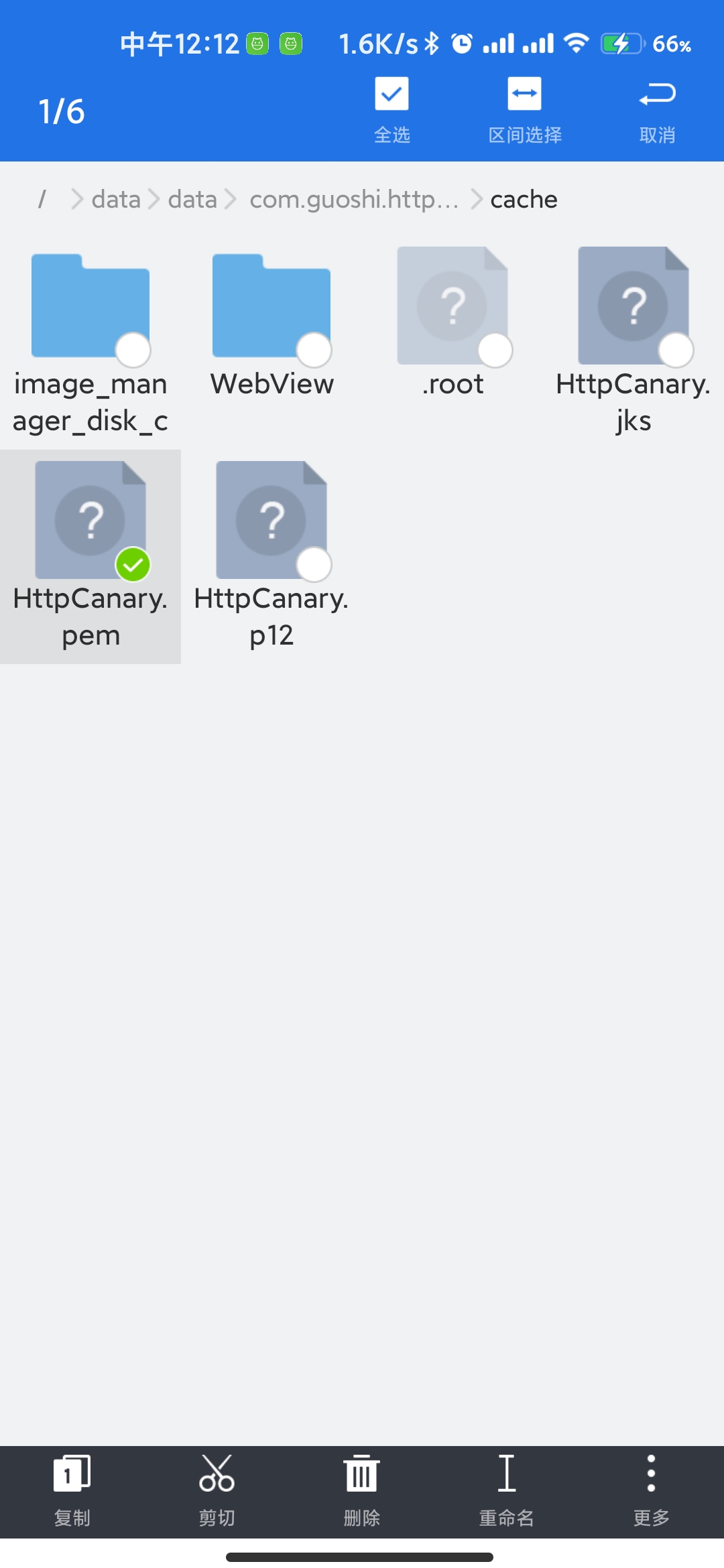Go to com.guoshi.http… in breadcrumb path
The image size is (724, 1568).
point(354,199)
